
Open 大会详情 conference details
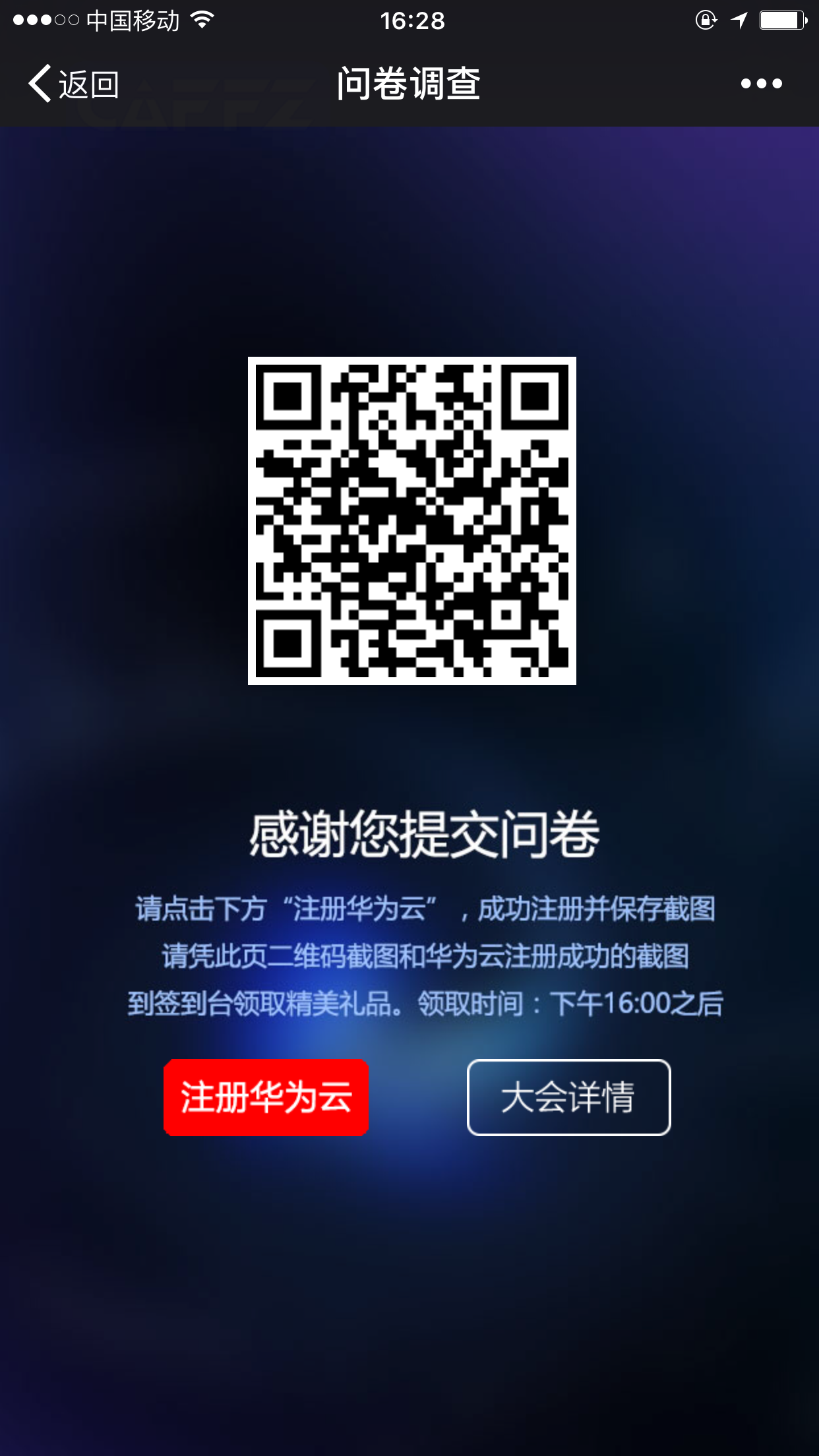[x=568, y=1097]
